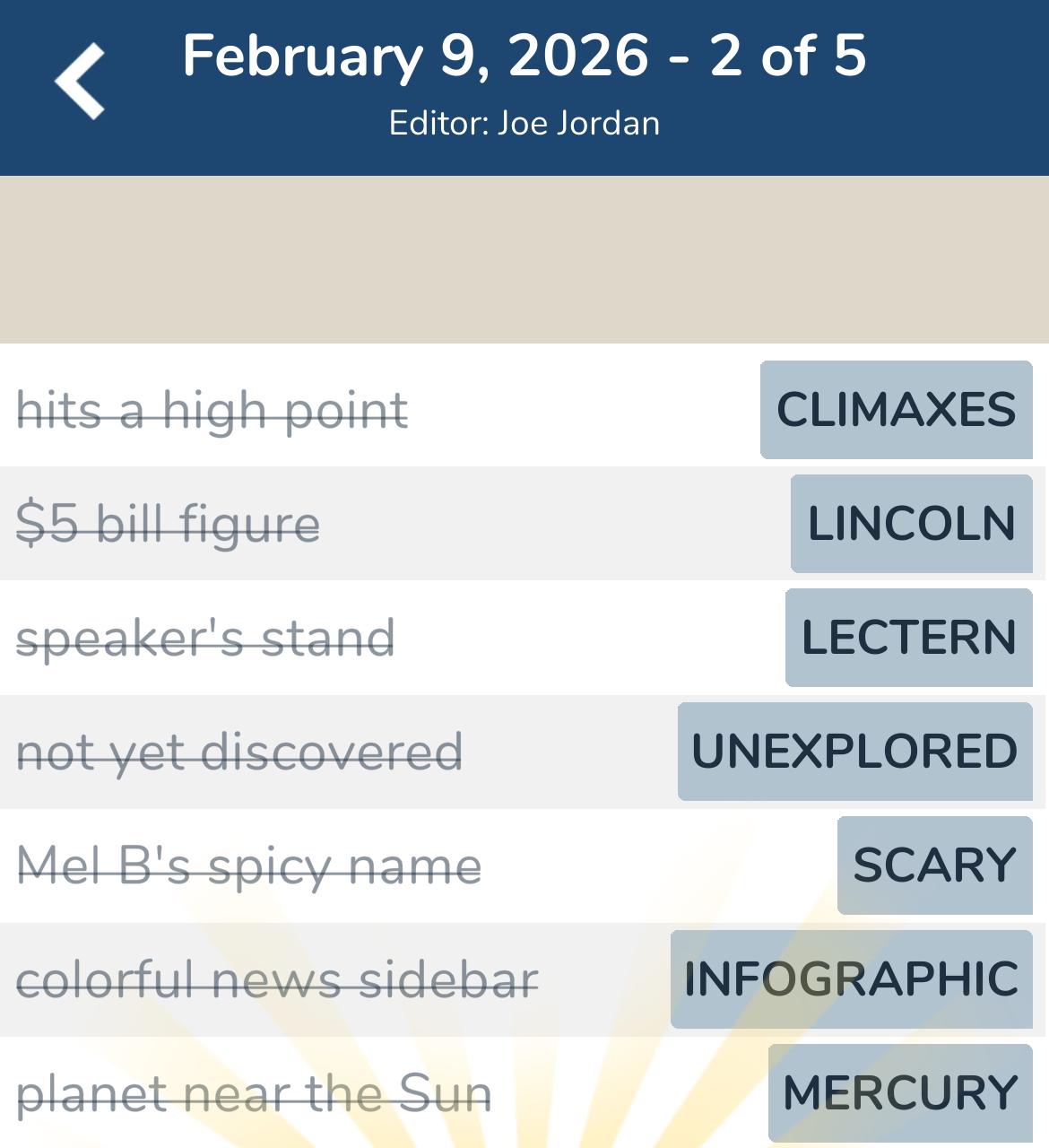Select the CLIMAXES answer tile

pos(896,411)
